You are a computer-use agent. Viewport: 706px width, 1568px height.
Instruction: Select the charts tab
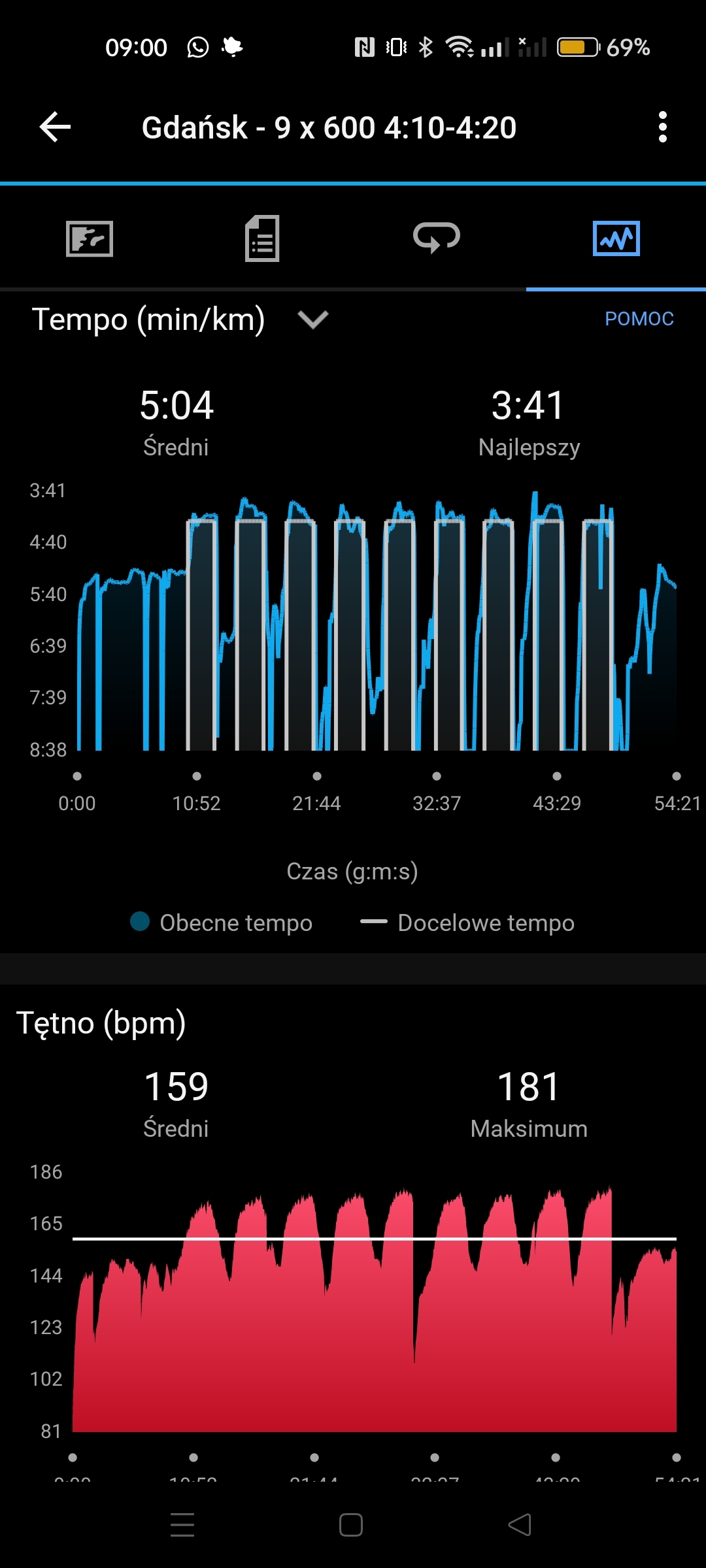(616, 238)
